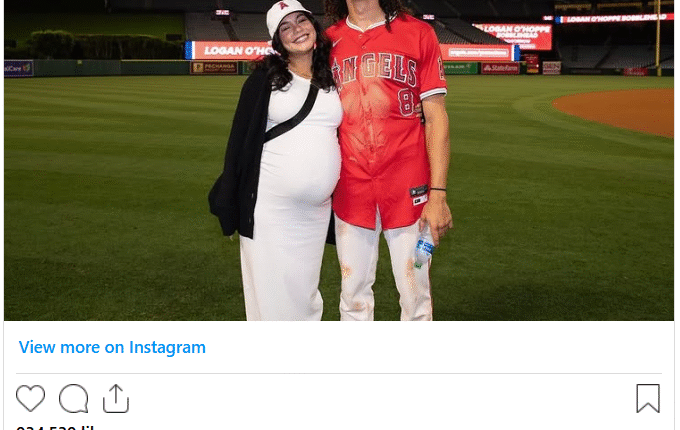Like this Instagram post
Screen dimensions: 680x430
(30, 398)
